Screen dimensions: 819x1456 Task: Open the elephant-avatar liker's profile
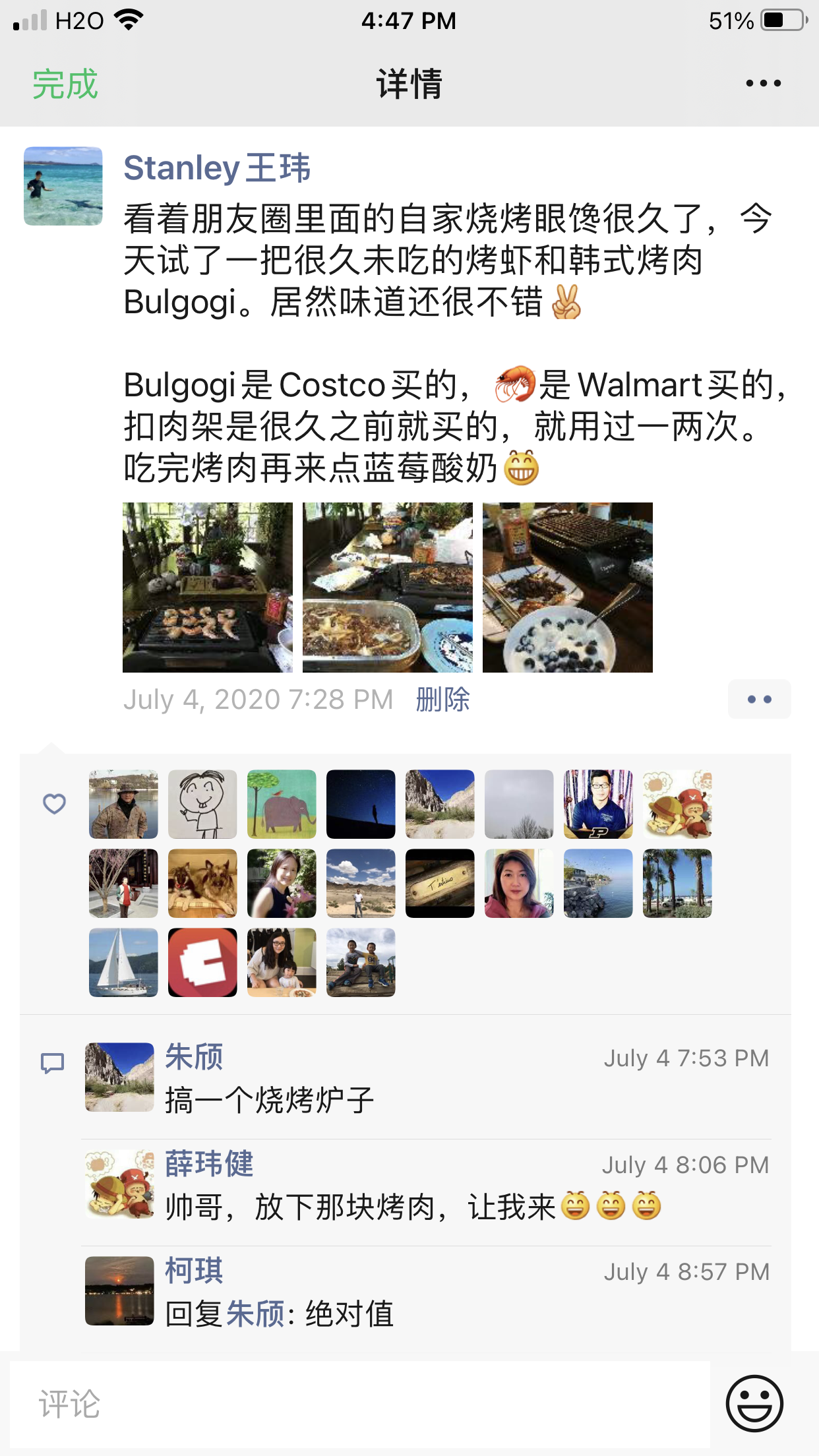(282, 804)
